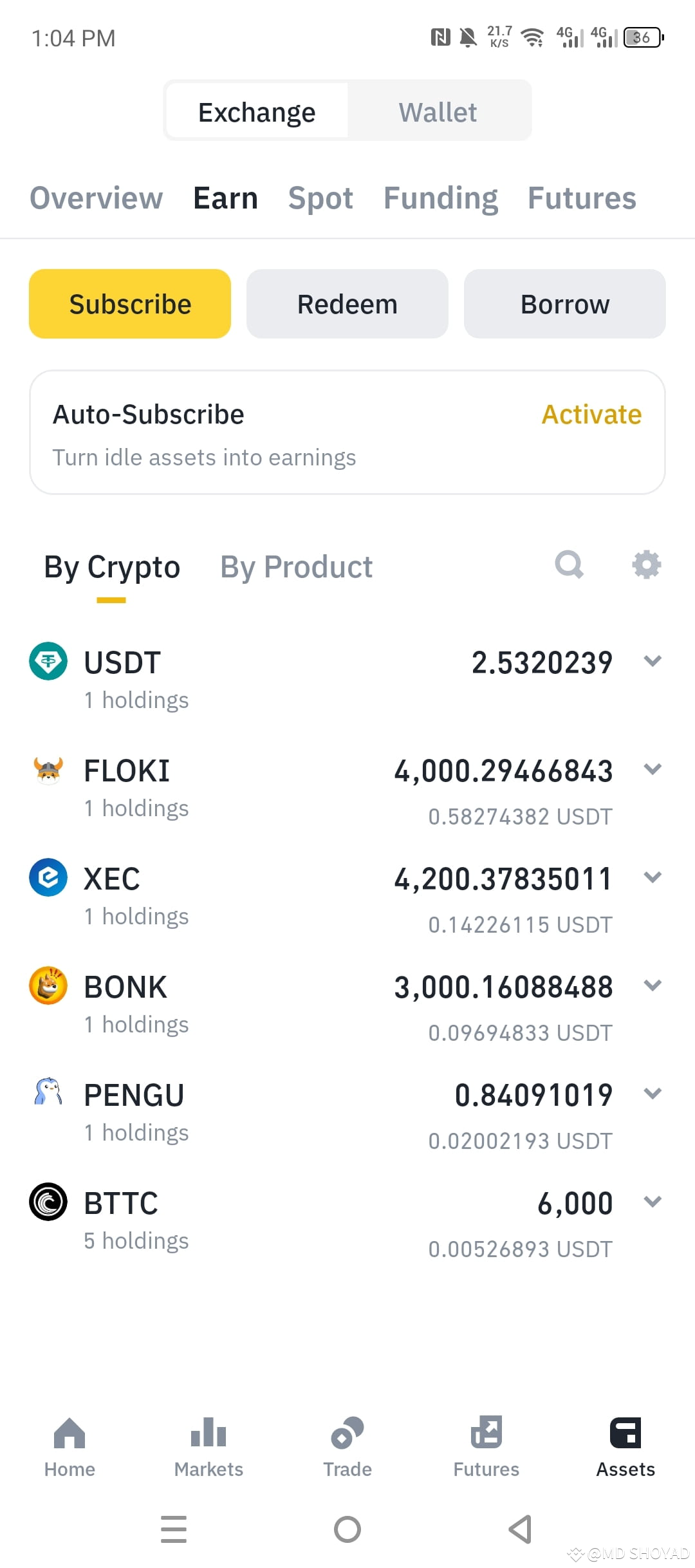The width and height of the screenshot is (695, 1568).
Task: Switch to the Wallet toggle
Action: (x=438, y=111)
